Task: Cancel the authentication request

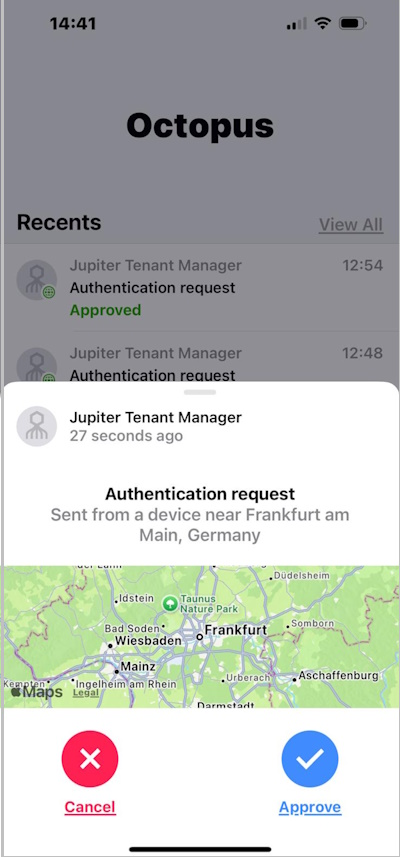Action: [x=90, y=759]
